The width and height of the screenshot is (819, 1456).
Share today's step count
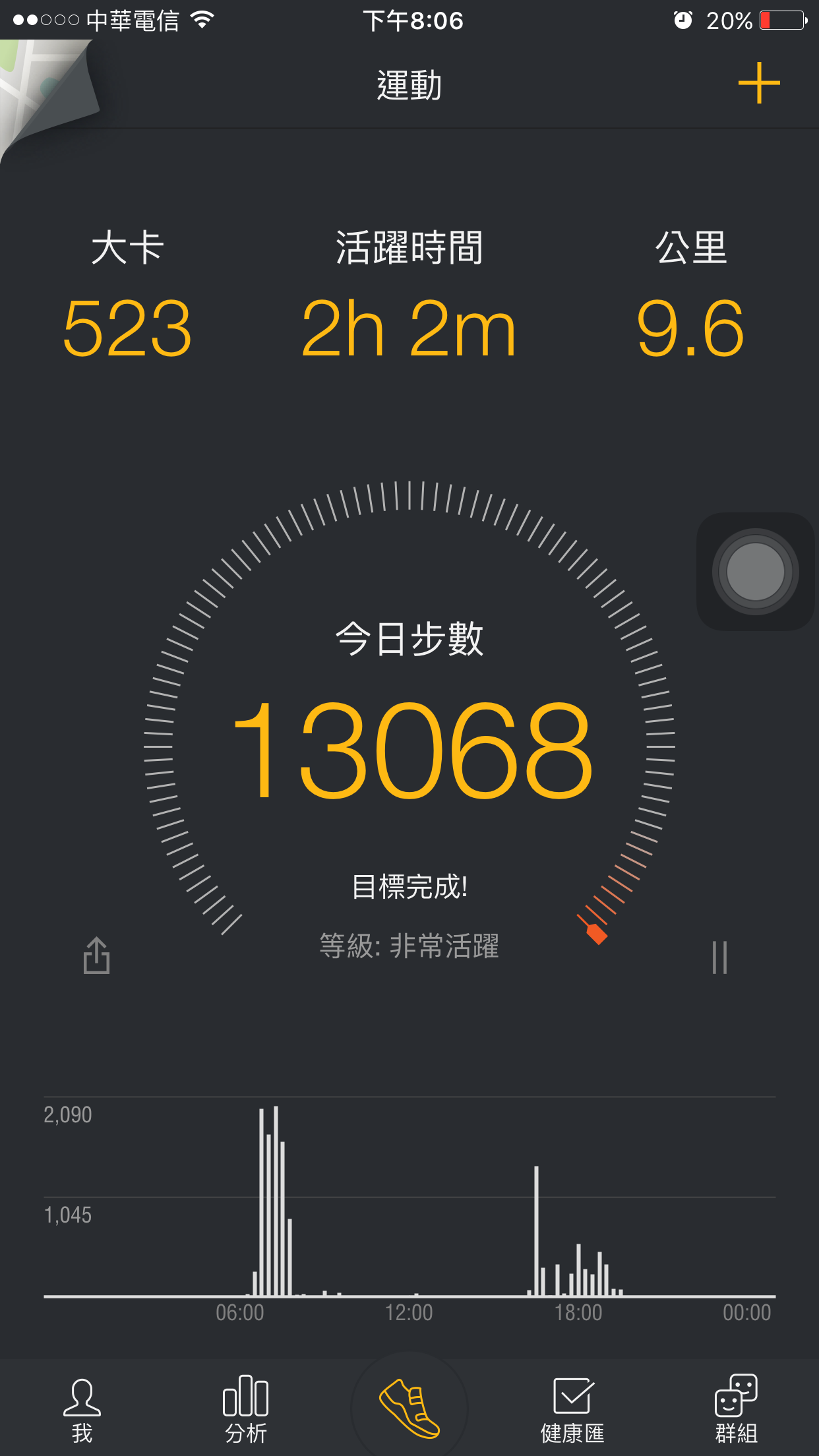coord(96,955)
